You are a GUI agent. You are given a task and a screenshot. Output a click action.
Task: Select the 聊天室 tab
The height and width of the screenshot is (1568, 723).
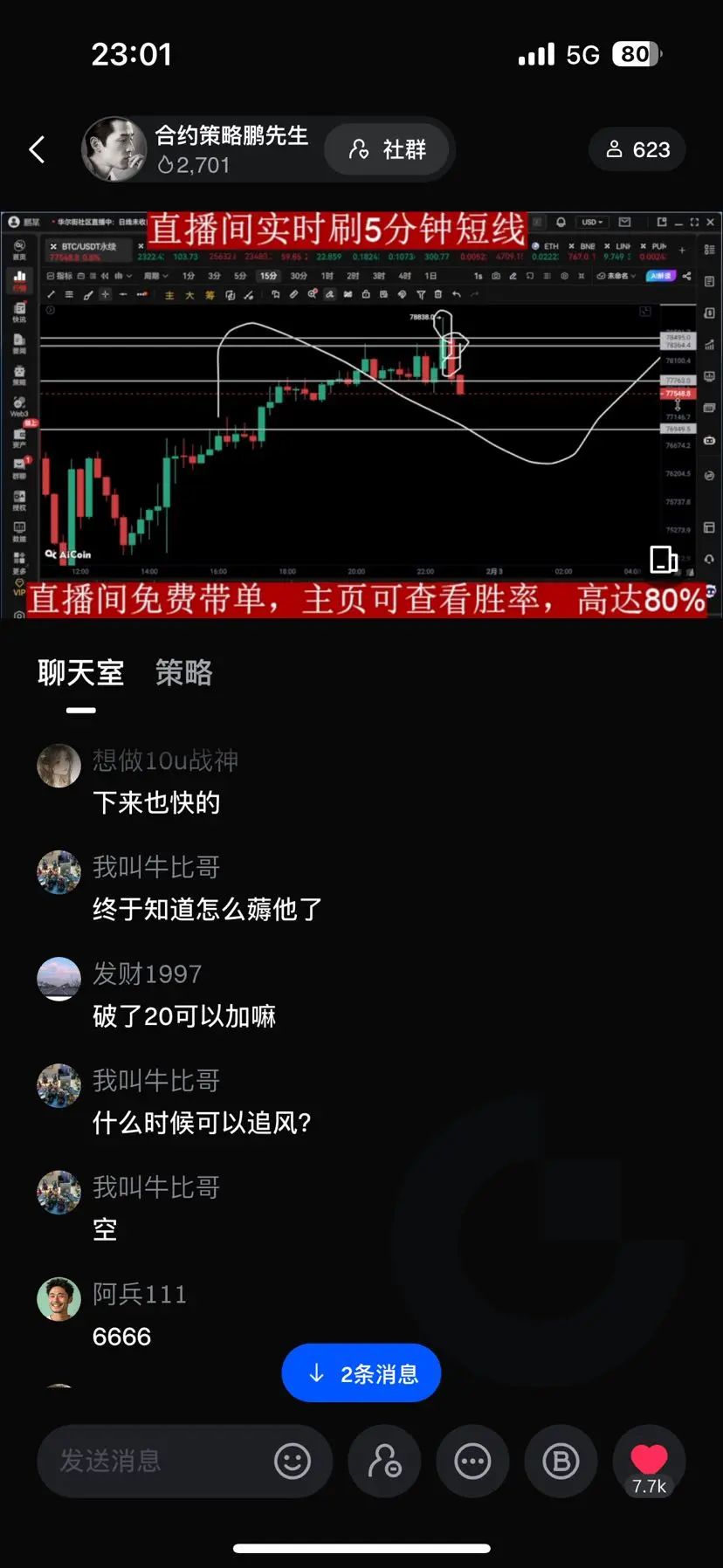80,672
